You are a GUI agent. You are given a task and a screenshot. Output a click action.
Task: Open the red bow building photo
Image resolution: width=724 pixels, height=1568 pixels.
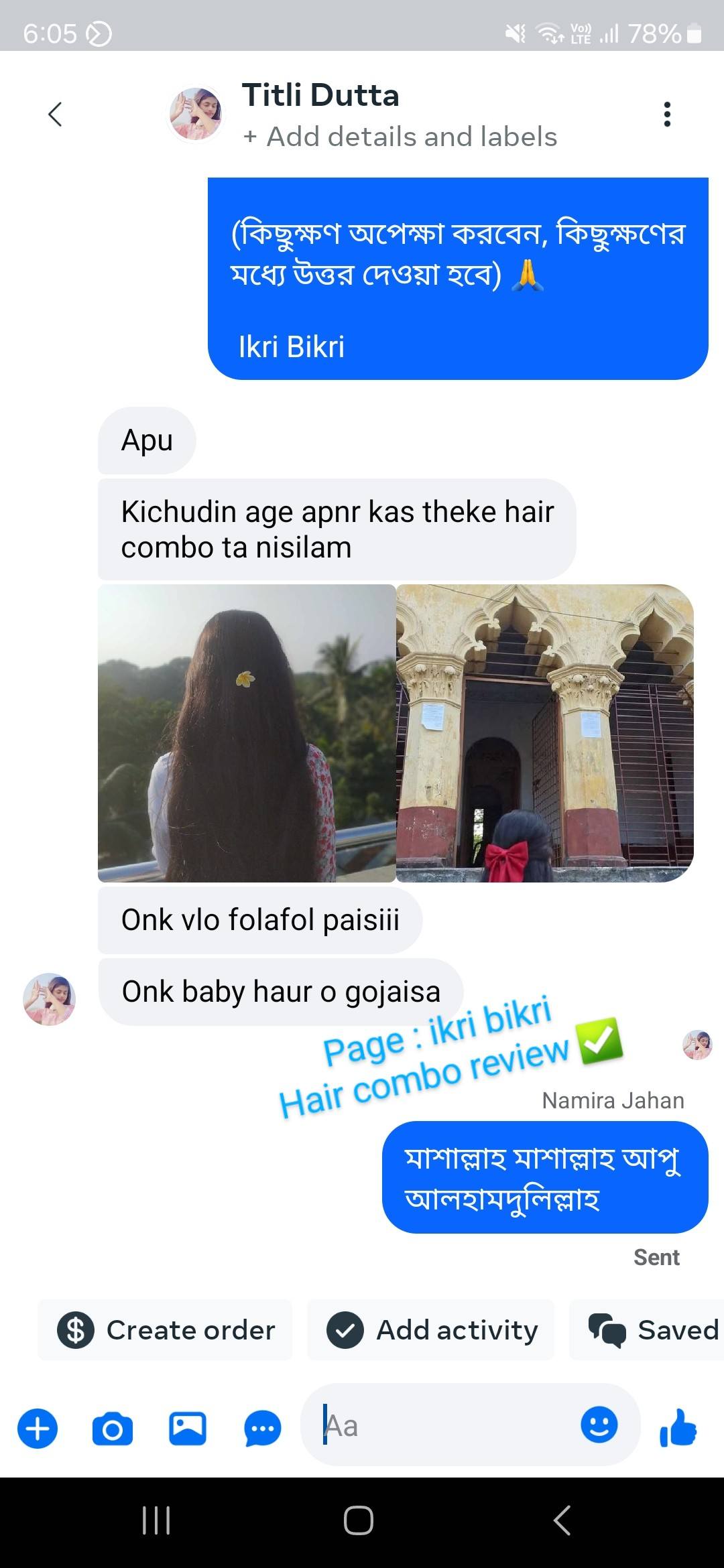[x=544, y=733]
